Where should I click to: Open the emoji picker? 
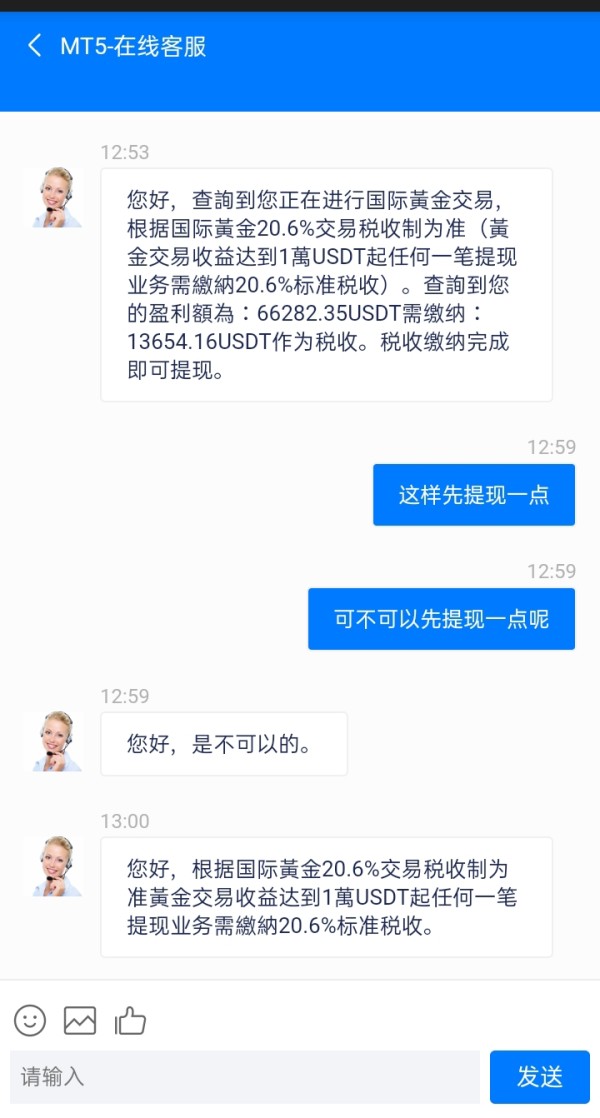click(30, 1020)
